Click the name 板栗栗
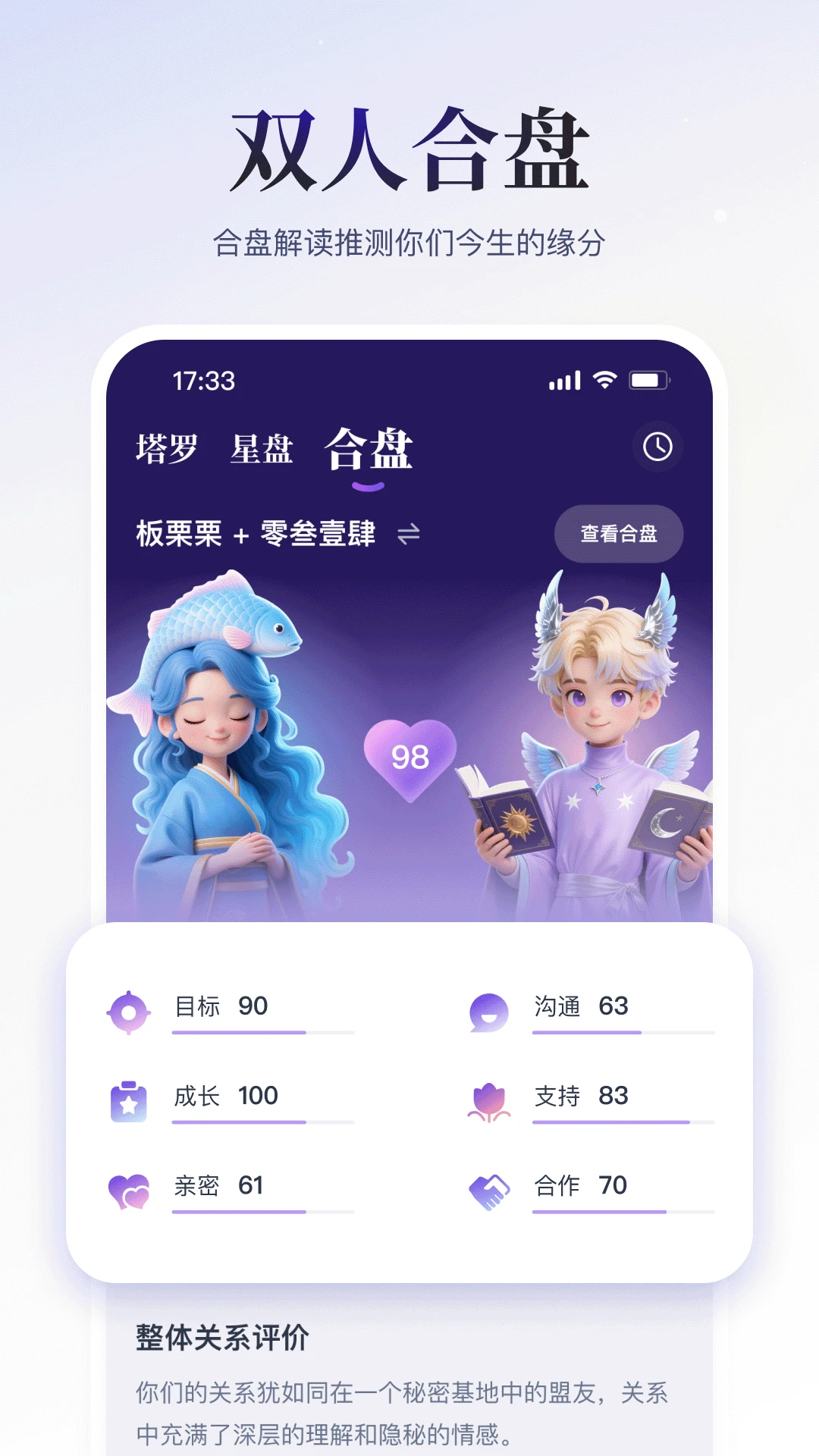The image size is (819, 1456). pyautogui.click(x=180, y=535)
